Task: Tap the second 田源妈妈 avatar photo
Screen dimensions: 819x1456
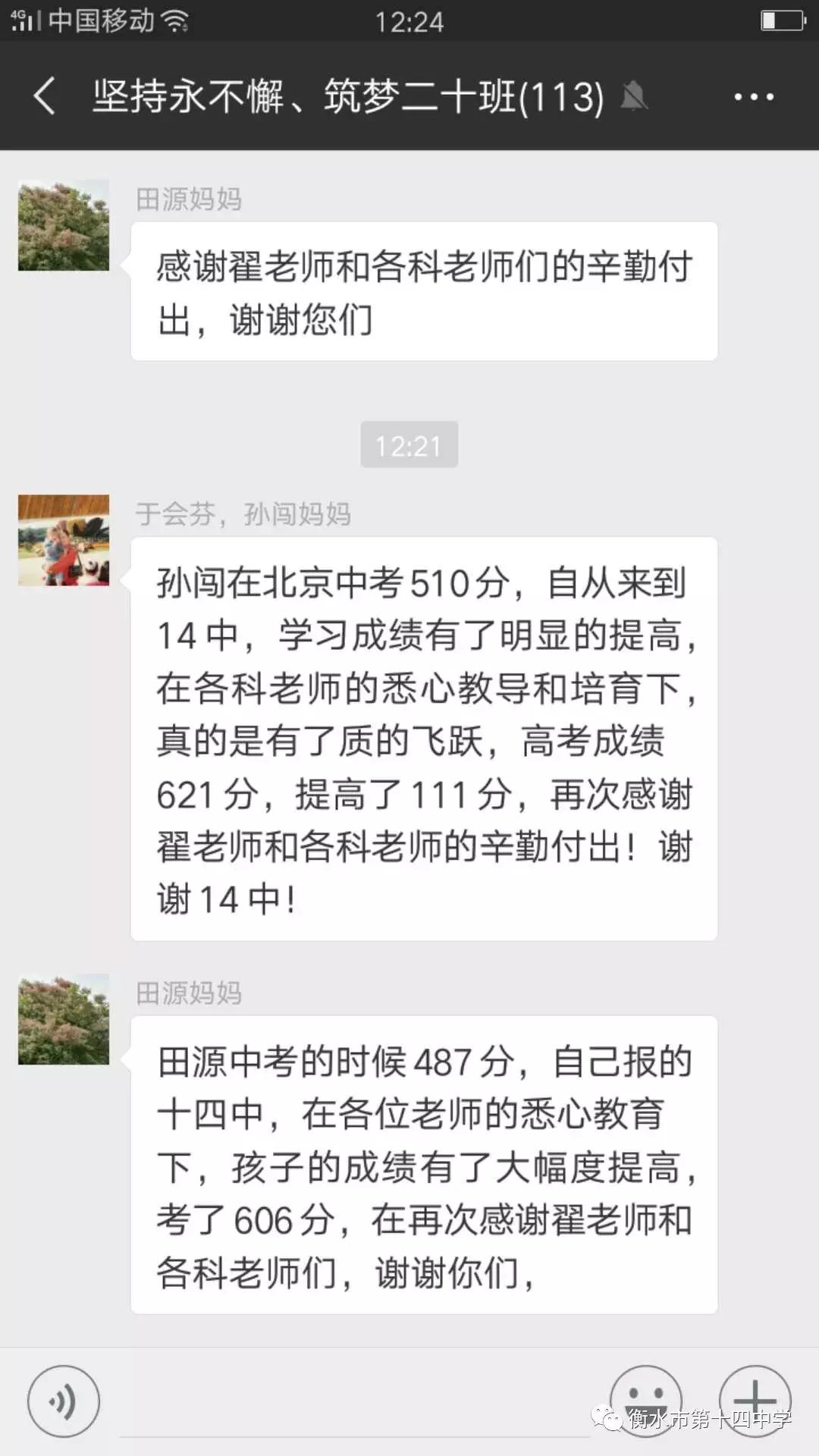Action: pyautogui.click(x=63, y=1020)
